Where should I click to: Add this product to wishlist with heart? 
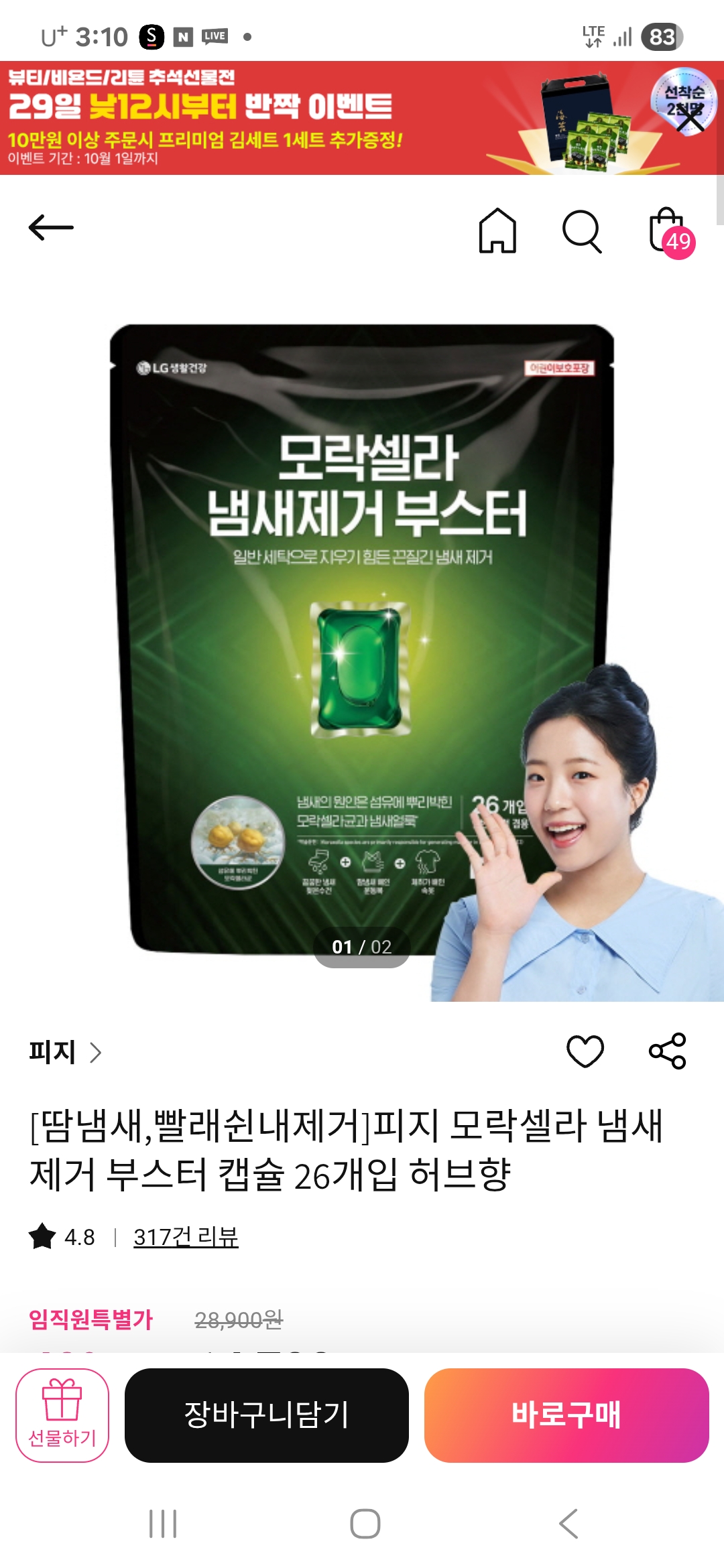tap(585, 1051)
